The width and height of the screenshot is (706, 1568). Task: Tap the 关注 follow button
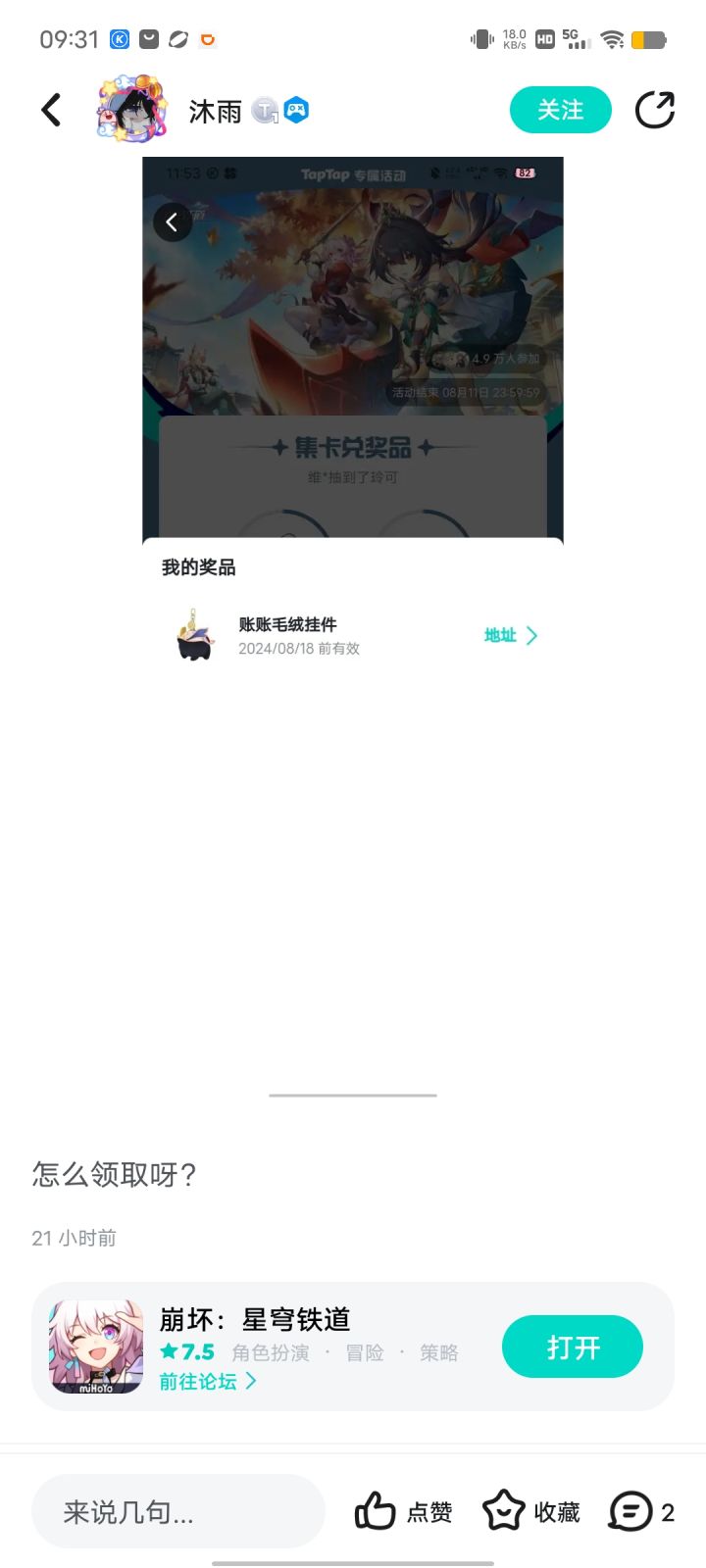tap(560, 110)
